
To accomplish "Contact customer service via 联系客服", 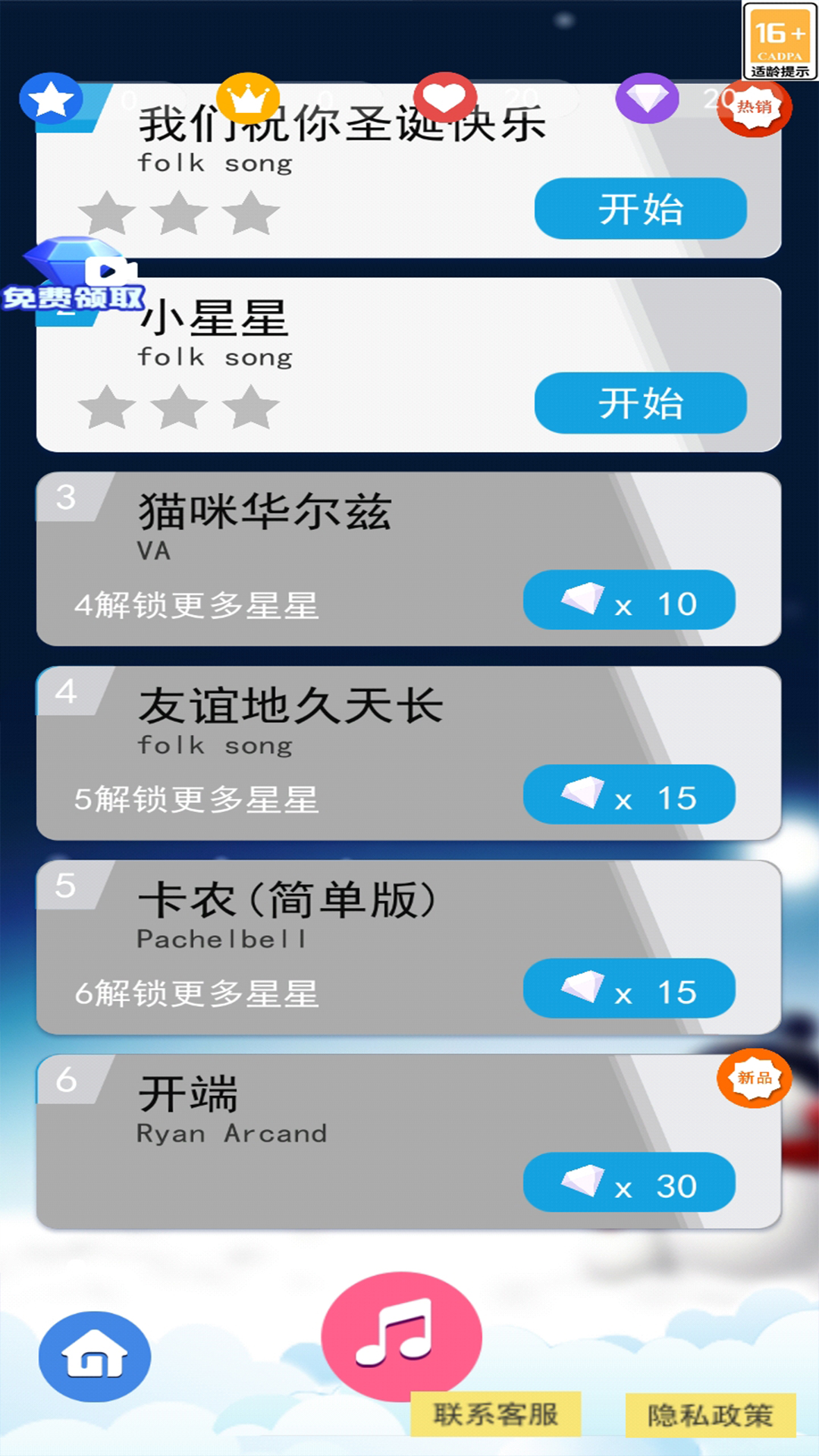I will (x=495, y=1414).
